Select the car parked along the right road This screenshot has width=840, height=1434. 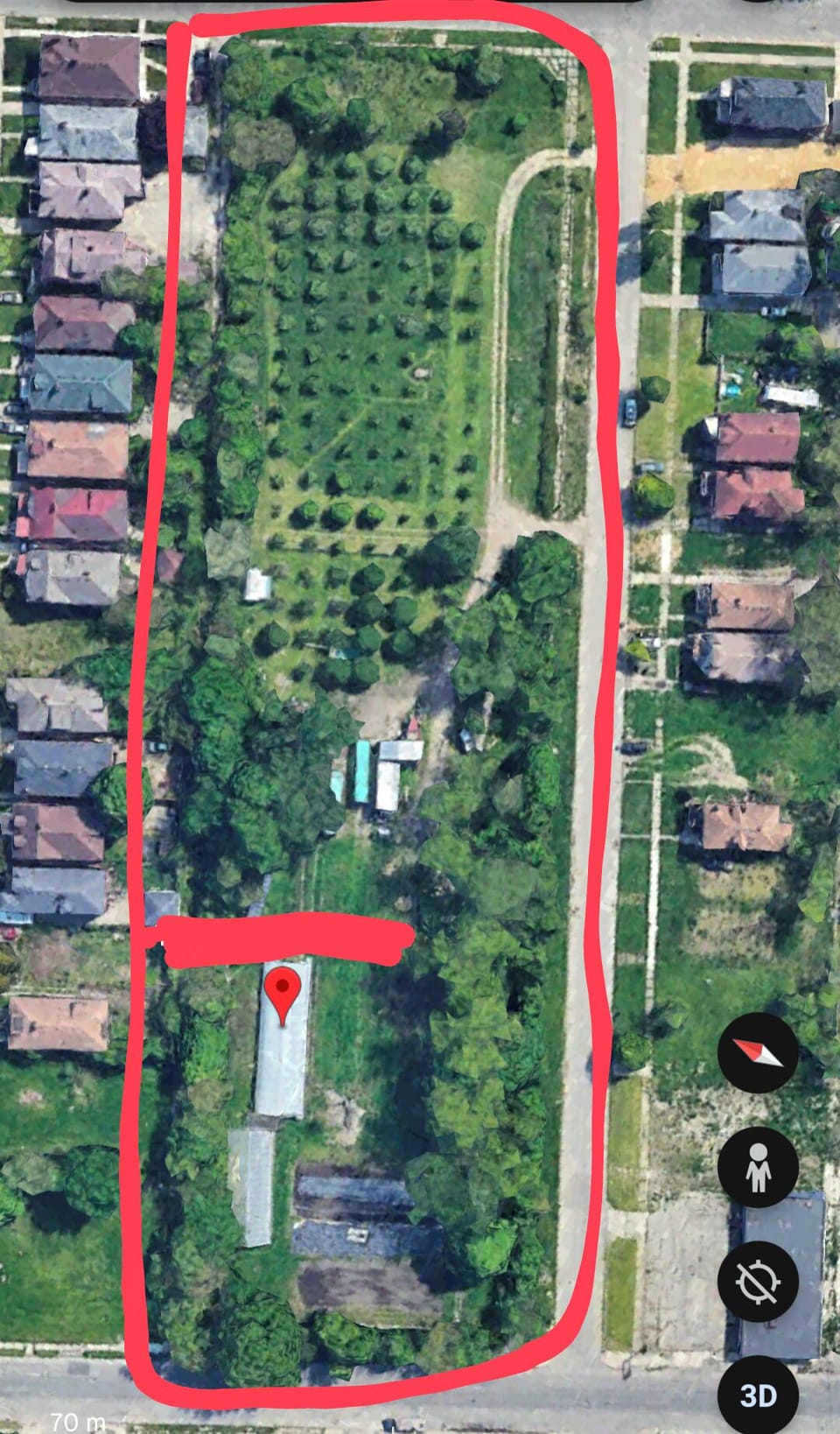click(x=628, y=408)
